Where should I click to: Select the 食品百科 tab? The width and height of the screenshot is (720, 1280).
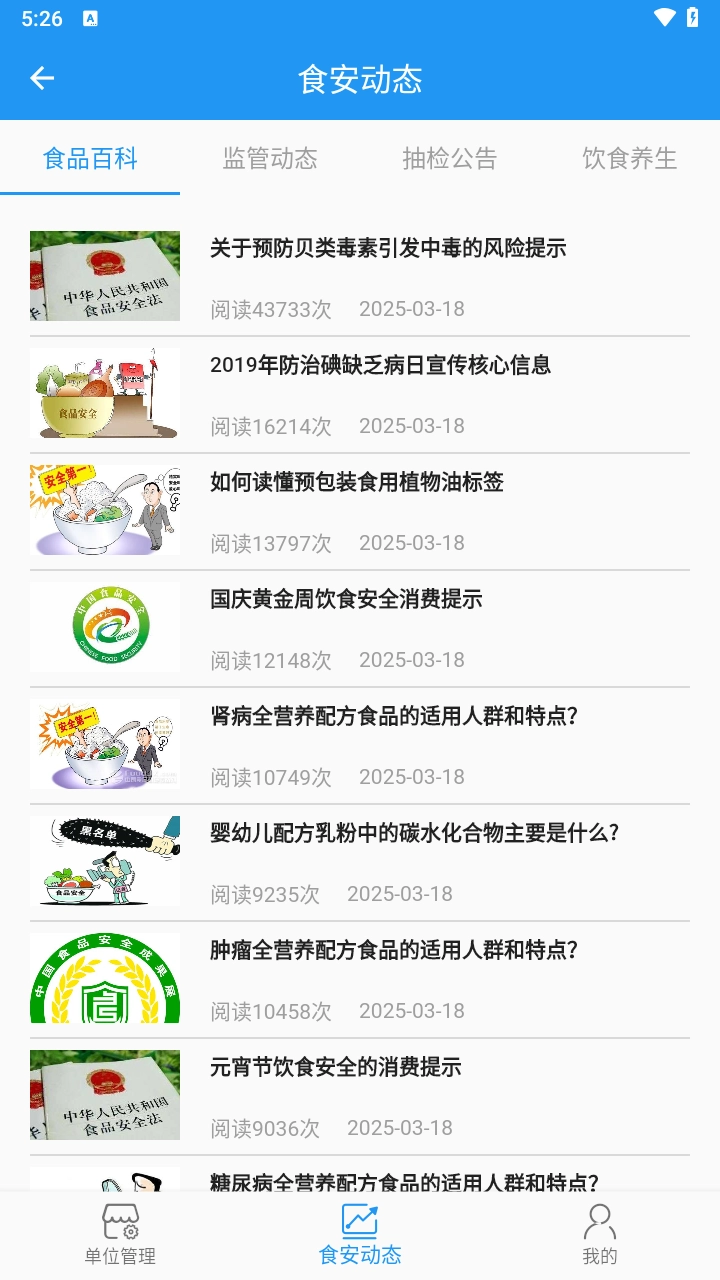point(90,158)
